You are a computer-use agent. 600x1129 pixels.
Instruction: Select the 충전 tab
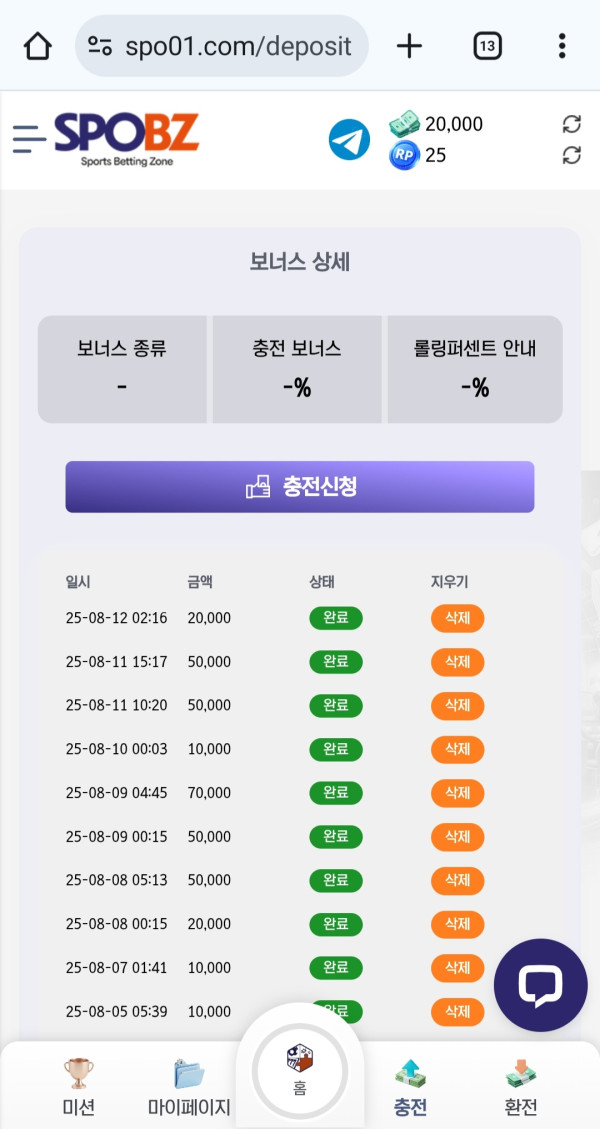click(411, 1087)
